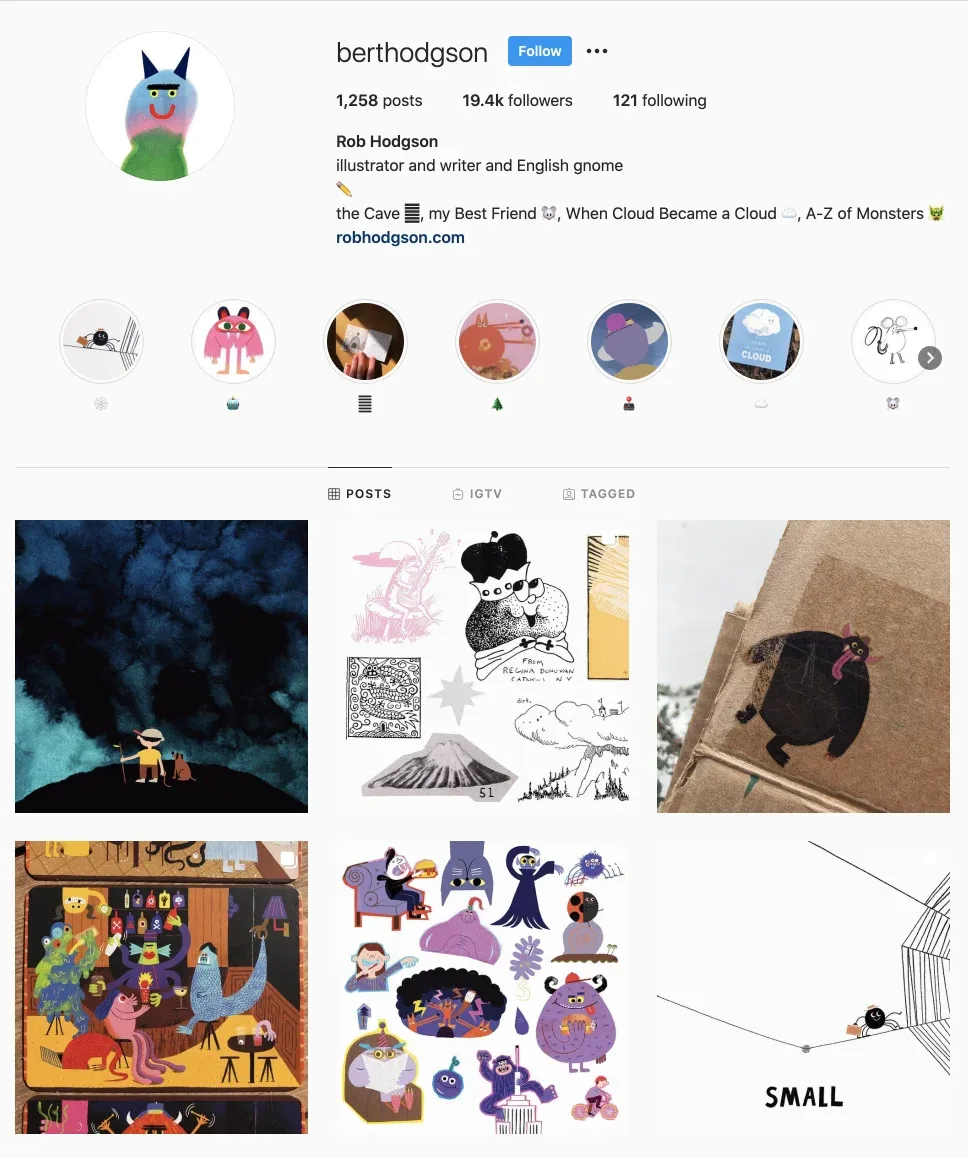Open the SMALL spider illustration post
Viewport: 968px width, 1158px height.
click(x=803, y=987)
